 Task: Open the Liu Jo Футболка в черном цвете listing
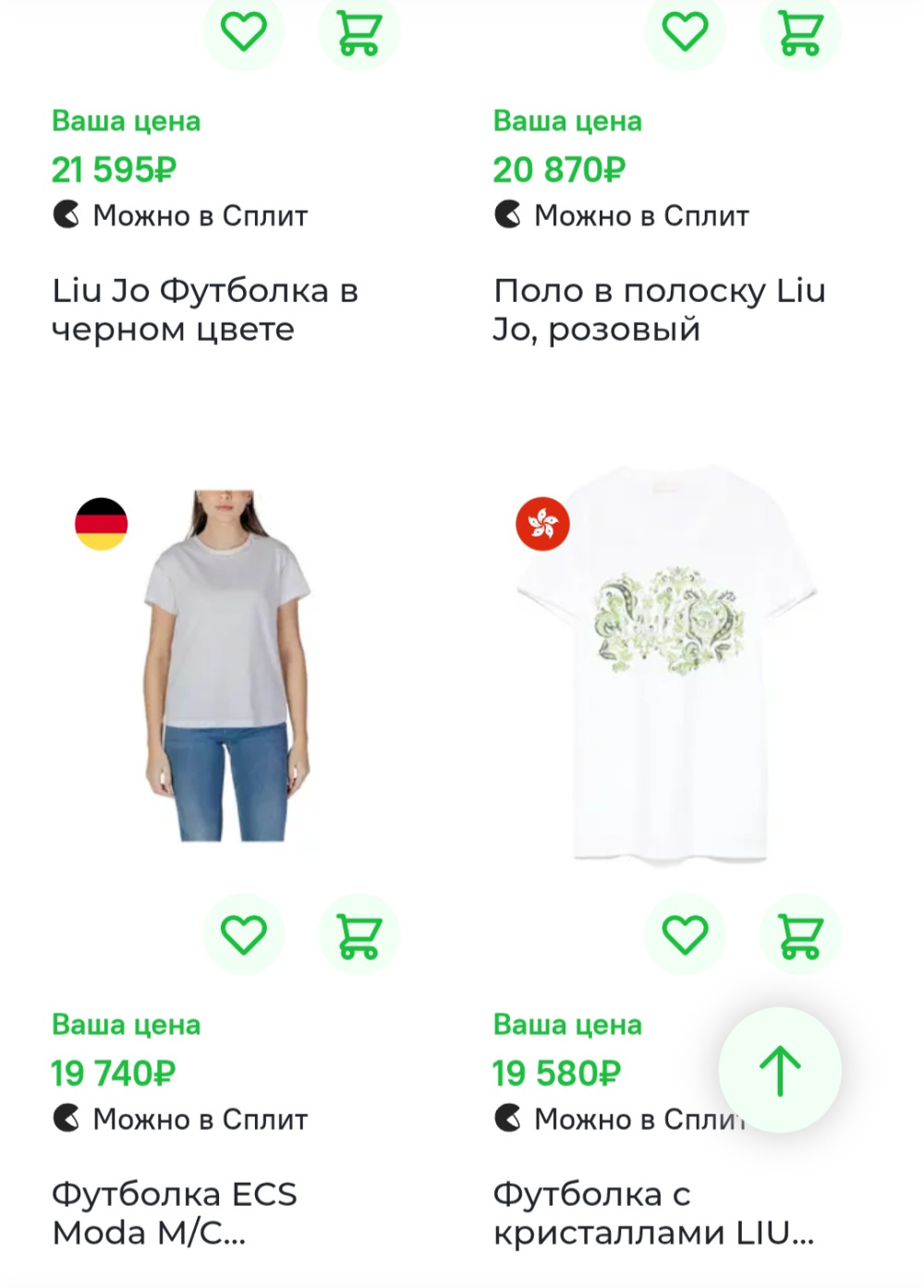click(205, 310)
